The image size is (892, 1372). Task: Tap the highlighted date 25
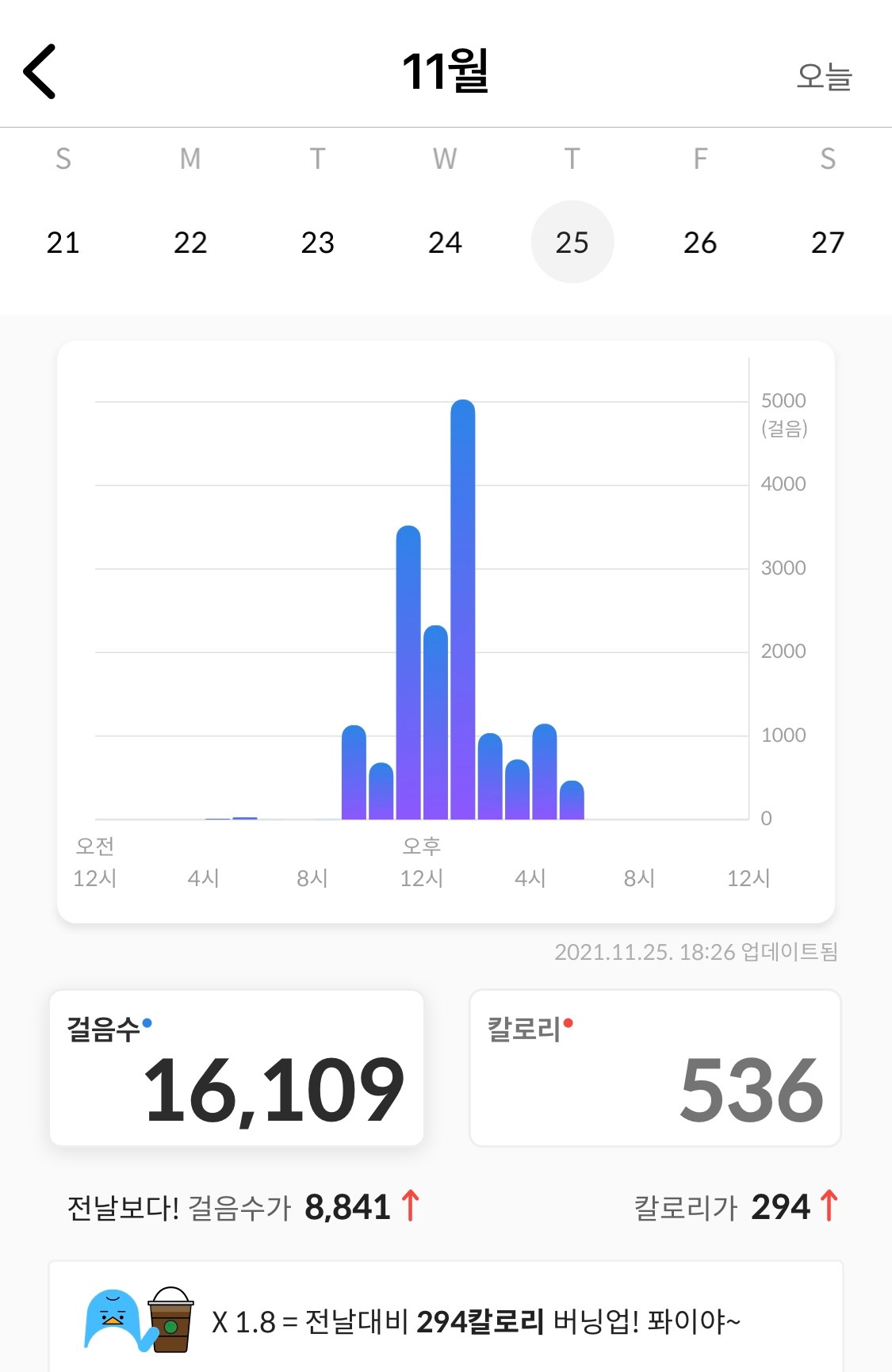pos(572,243)
